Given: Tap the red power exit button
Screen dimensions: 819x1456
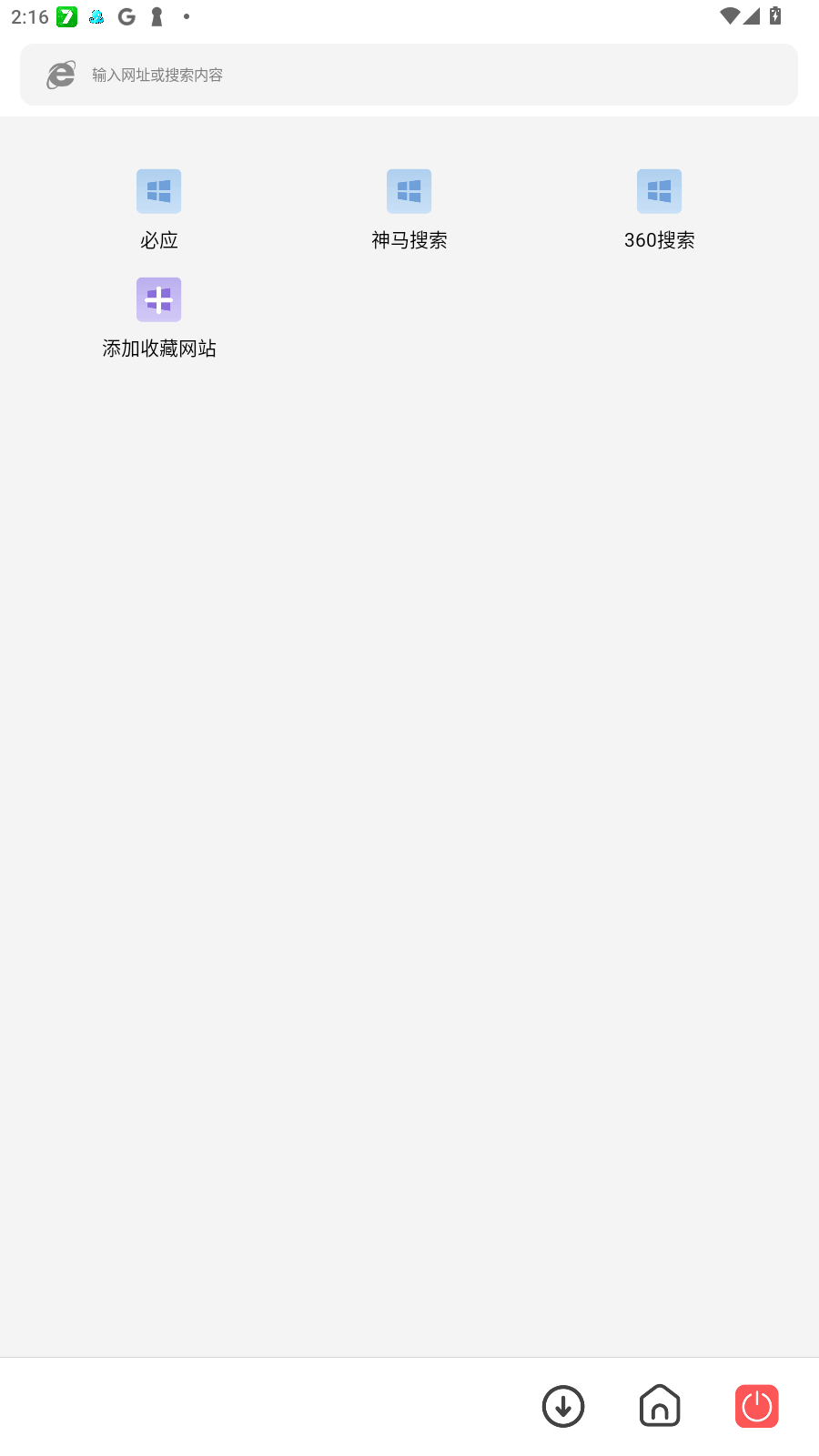Looking at the screenshot, I should 756,1406.
